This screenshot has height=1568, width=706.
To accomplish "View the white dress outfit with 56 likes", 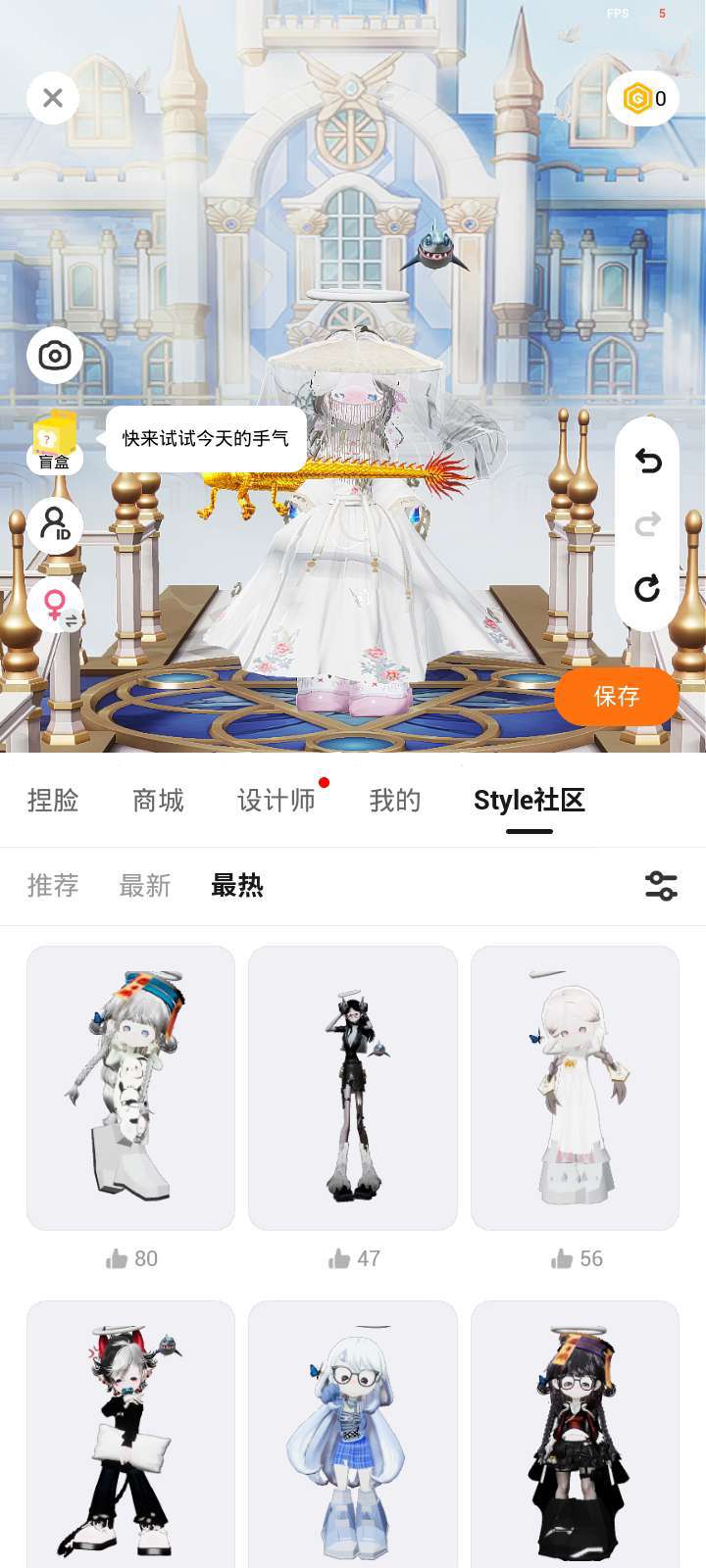I will 575,1088.
